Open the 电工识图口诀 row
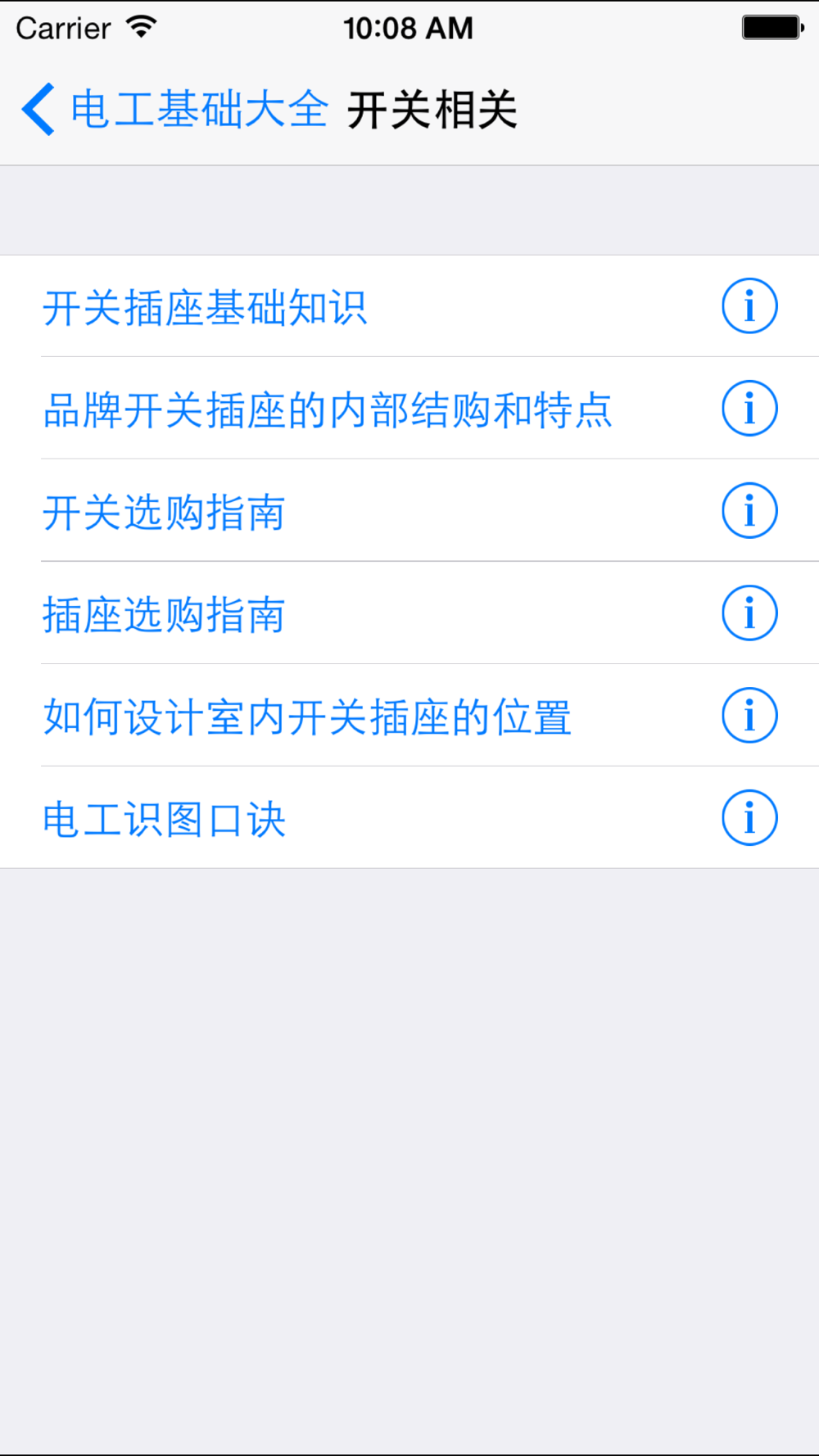The image size is (819, 1456). pos(409,818)
